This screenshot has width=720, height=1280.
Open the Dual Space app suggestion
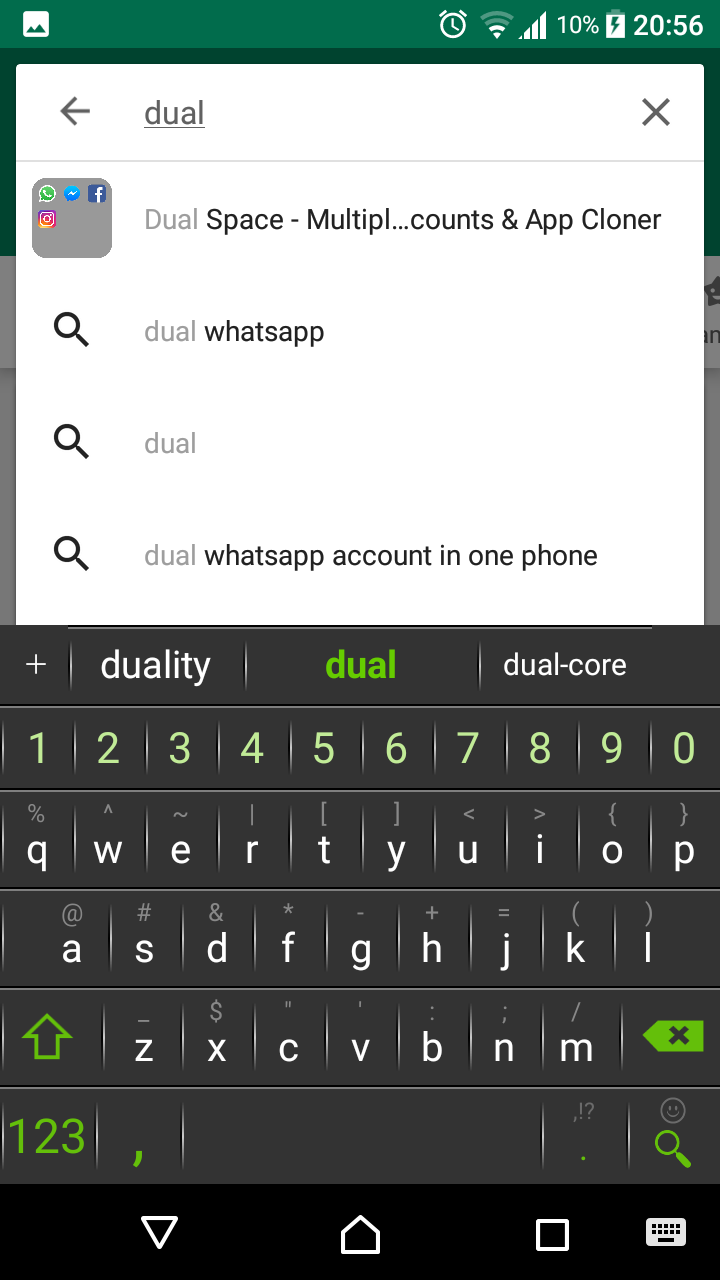click(x=360, y=219)
